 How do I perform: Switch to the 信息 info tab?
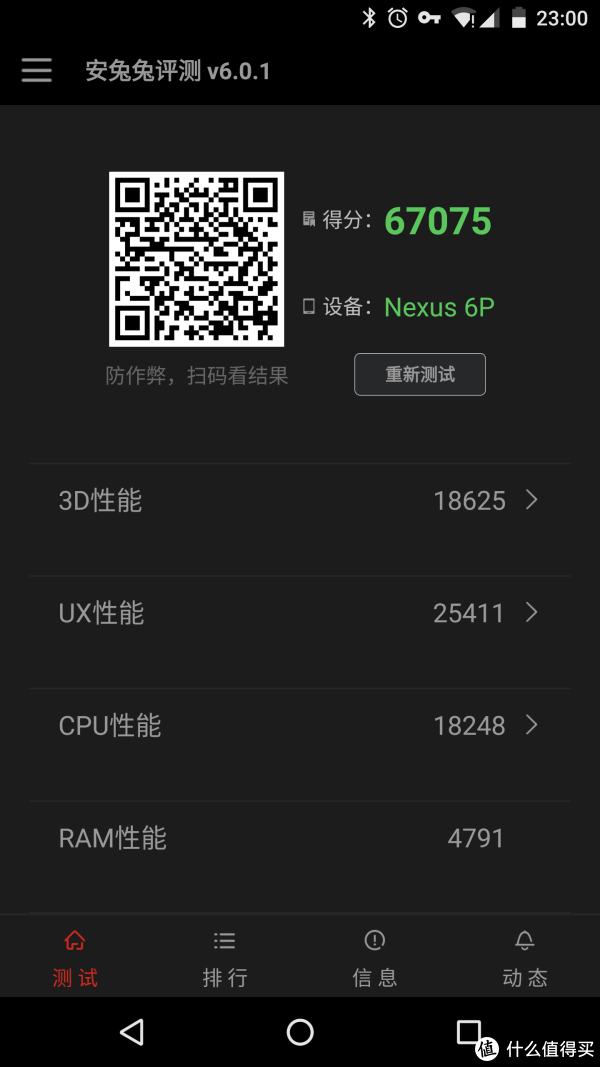[x=375, y=957]
